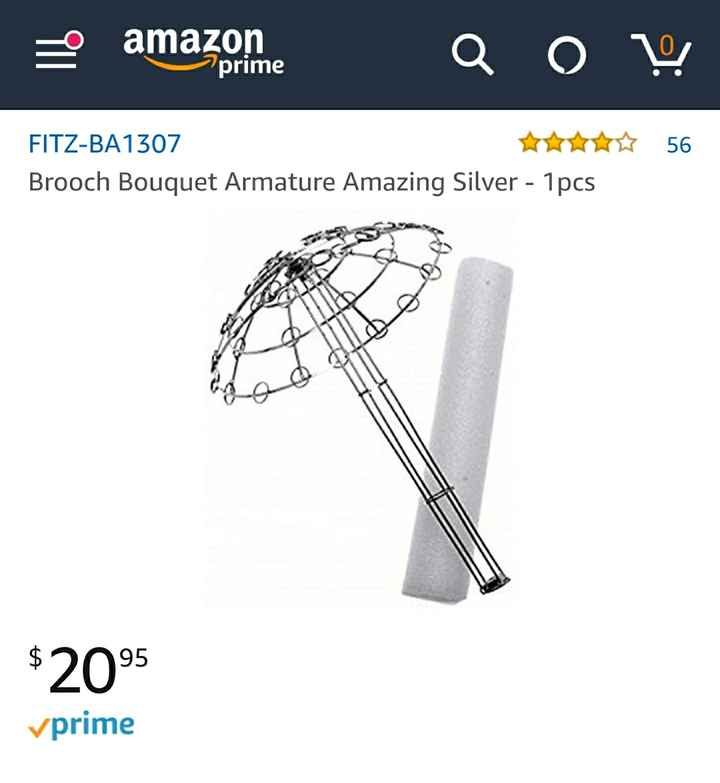Open the shopping cart

click(661, 55)
